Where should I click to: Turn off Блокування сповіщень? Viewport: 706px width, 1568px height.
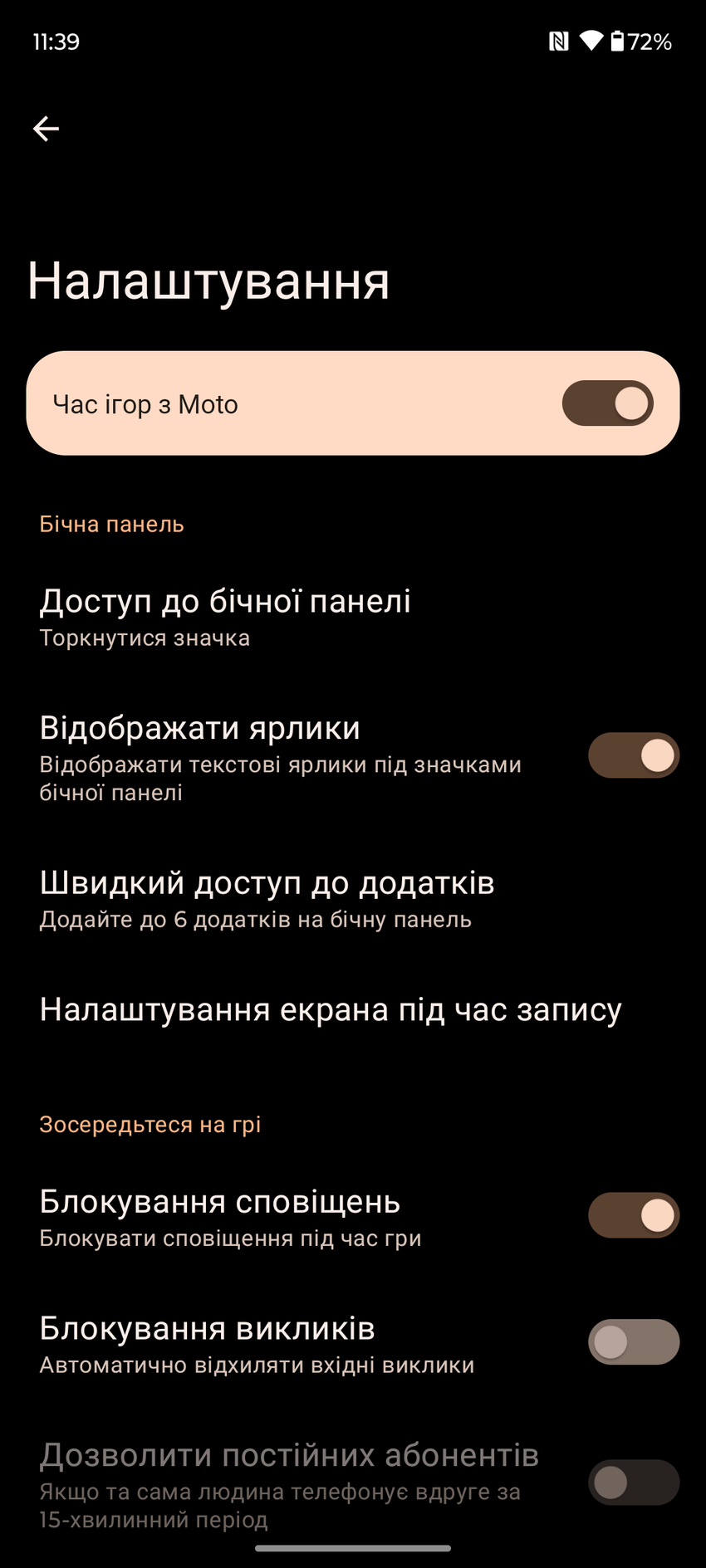633,1215
